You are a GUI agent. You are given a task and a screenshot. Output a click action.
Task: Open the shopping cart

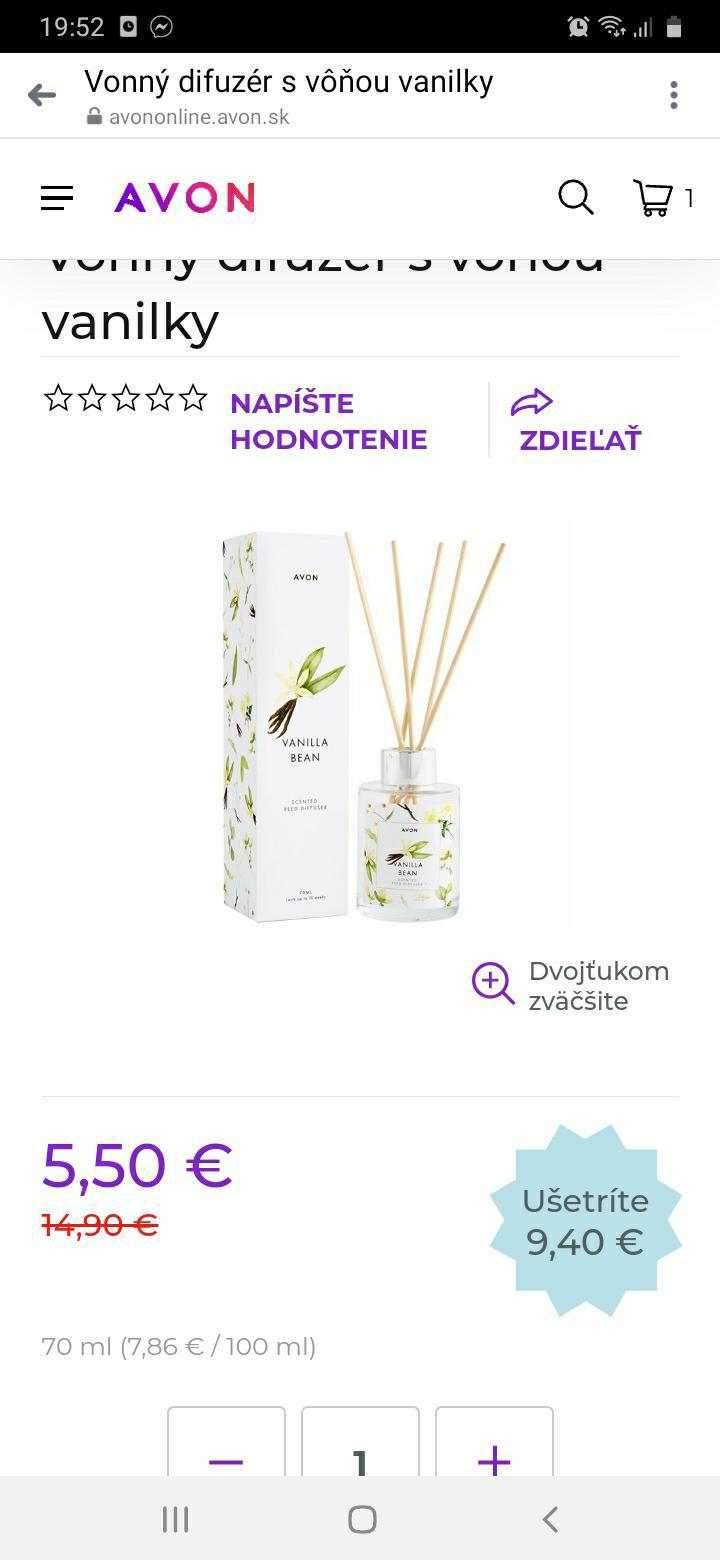(653, 198)
